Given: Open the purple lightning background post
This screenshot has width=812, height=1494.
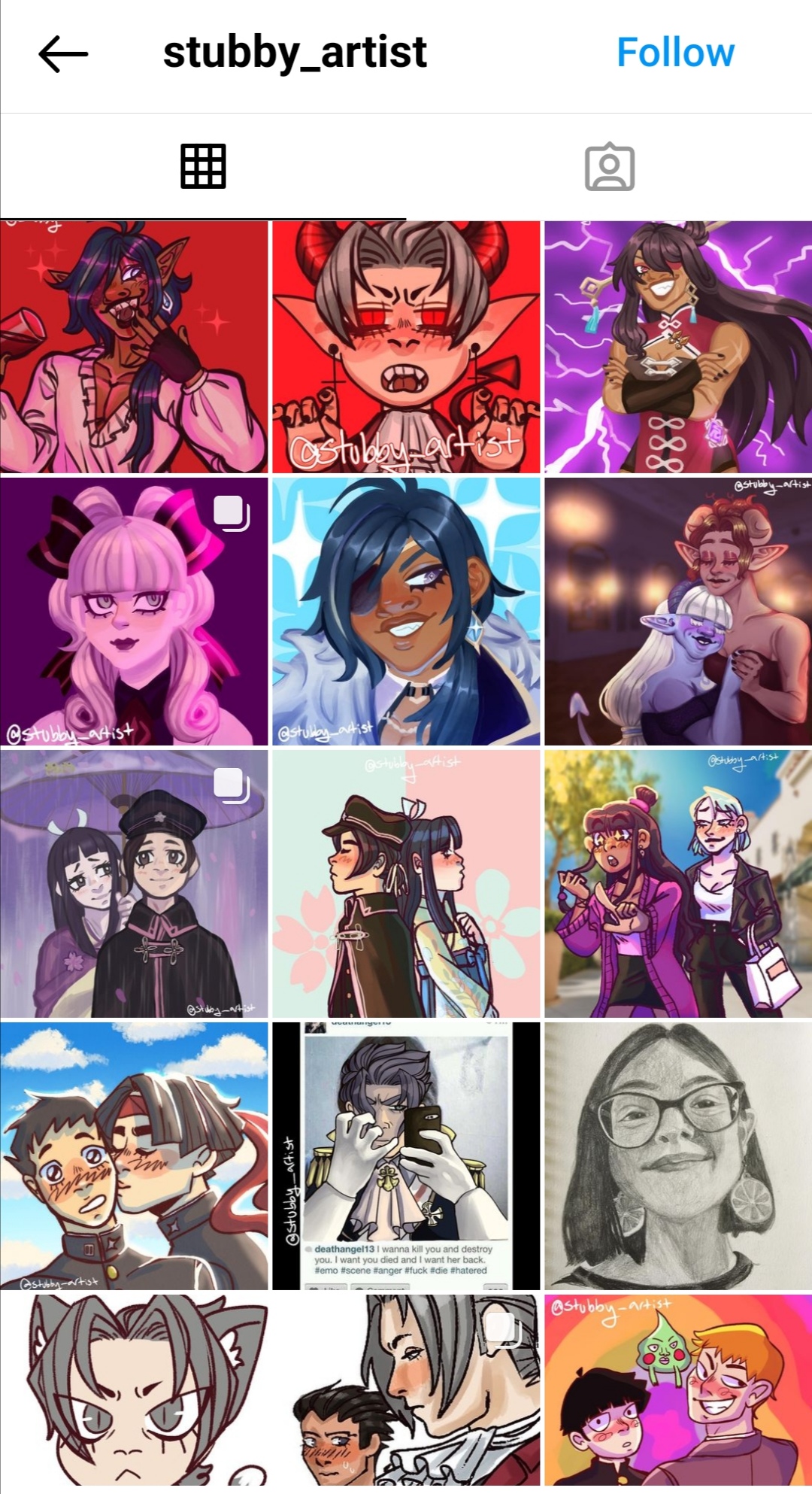Looking at the screenshot, I should tap(678, 347).
